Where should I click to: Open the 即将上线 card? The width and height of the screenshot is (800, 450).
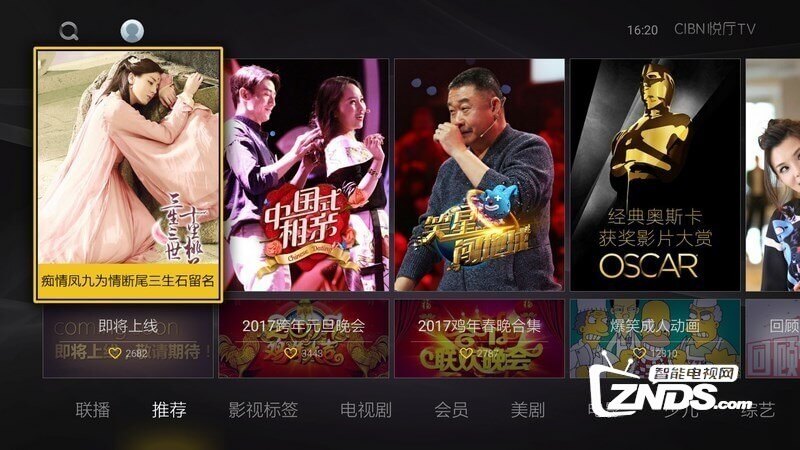click(128, 338)
